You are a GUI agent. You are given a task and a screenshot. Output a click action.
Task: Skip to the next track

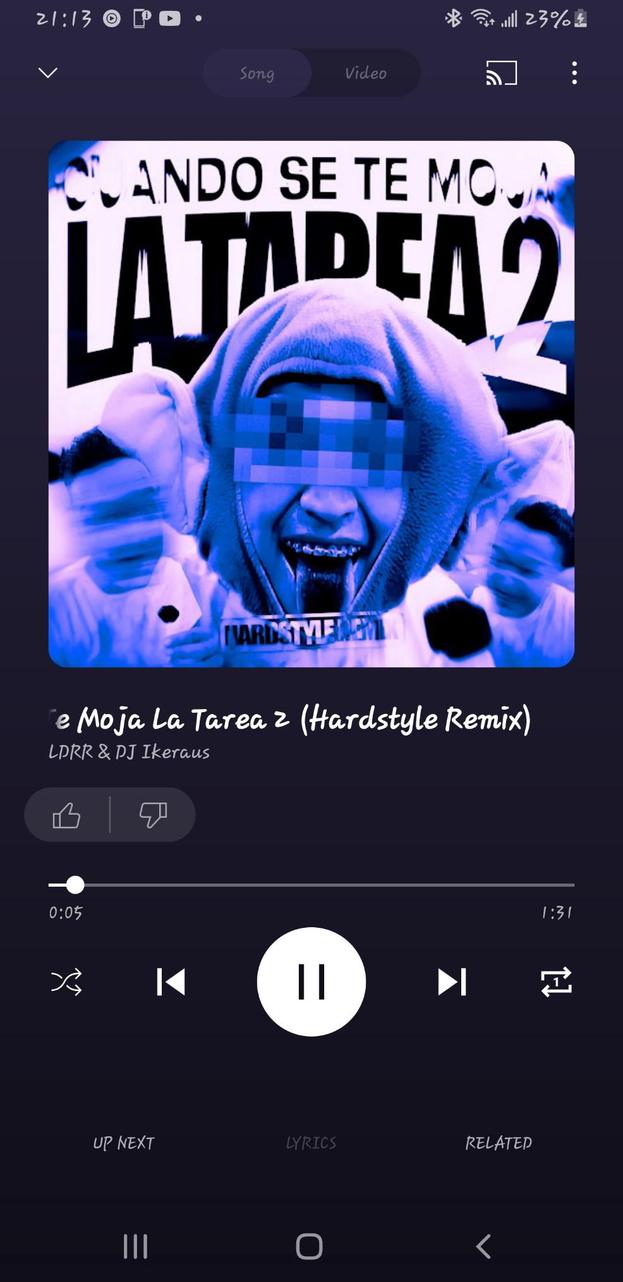(452, 982)
